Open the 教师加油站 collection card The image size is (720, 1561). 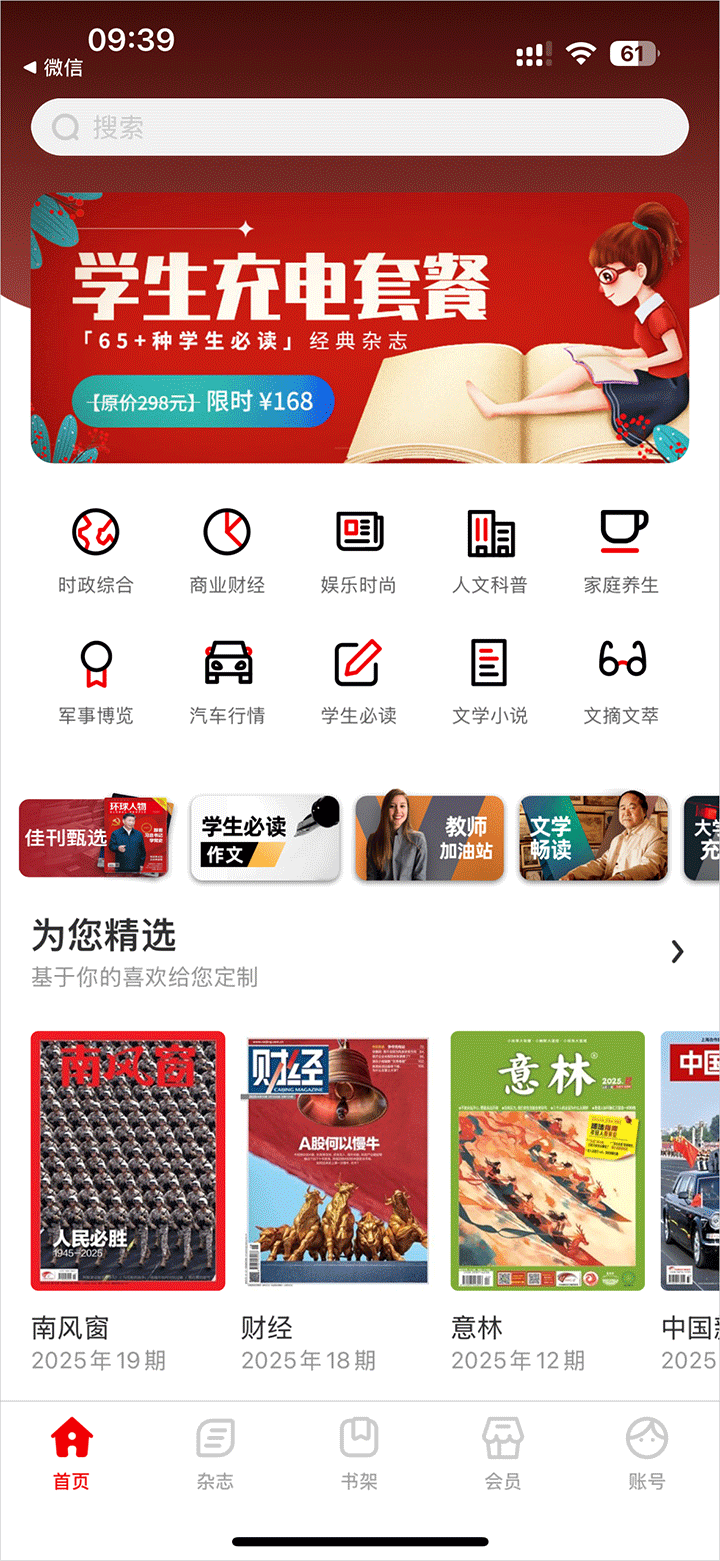[x=430, y=838]
